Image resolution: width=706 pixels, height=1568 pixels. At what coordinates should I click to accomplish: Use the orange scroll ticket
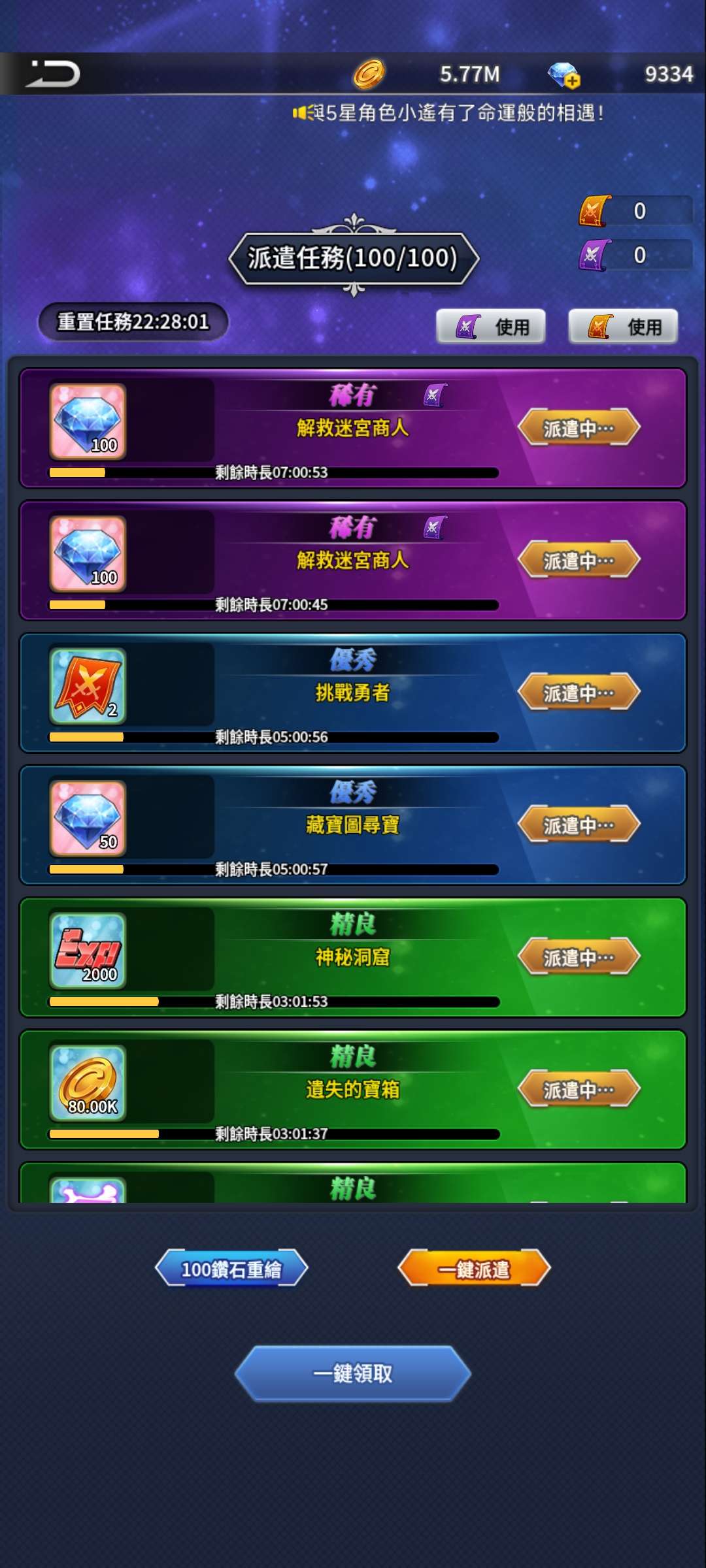click(623, 326)
